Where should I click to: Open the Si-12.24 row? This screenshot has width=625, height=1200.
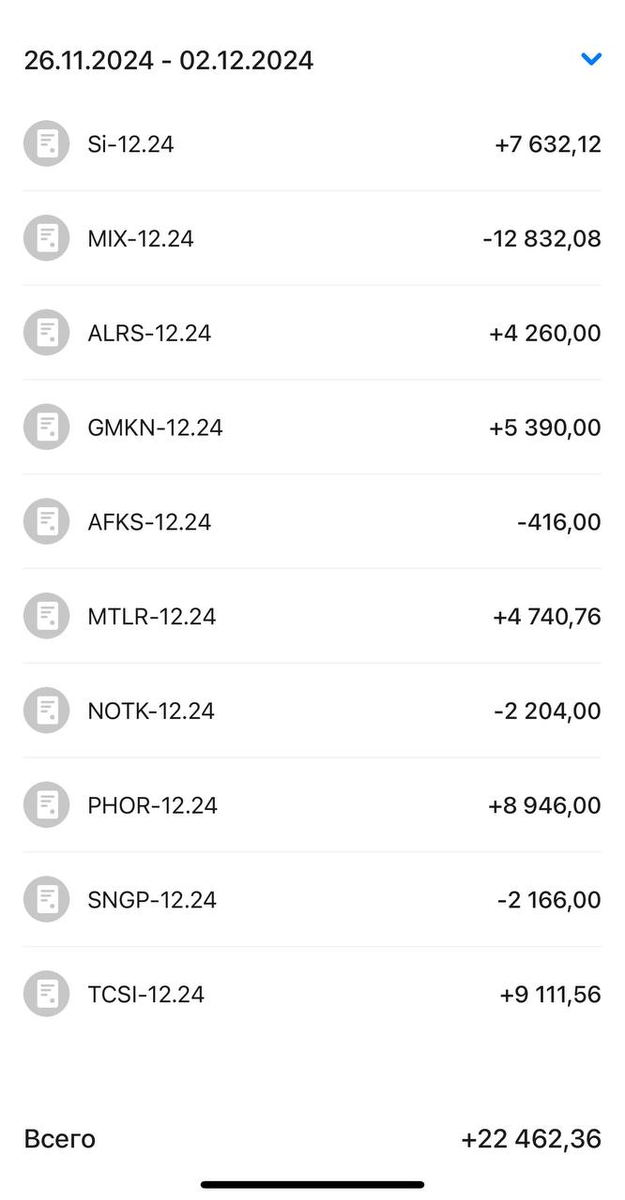coord(312,144)
